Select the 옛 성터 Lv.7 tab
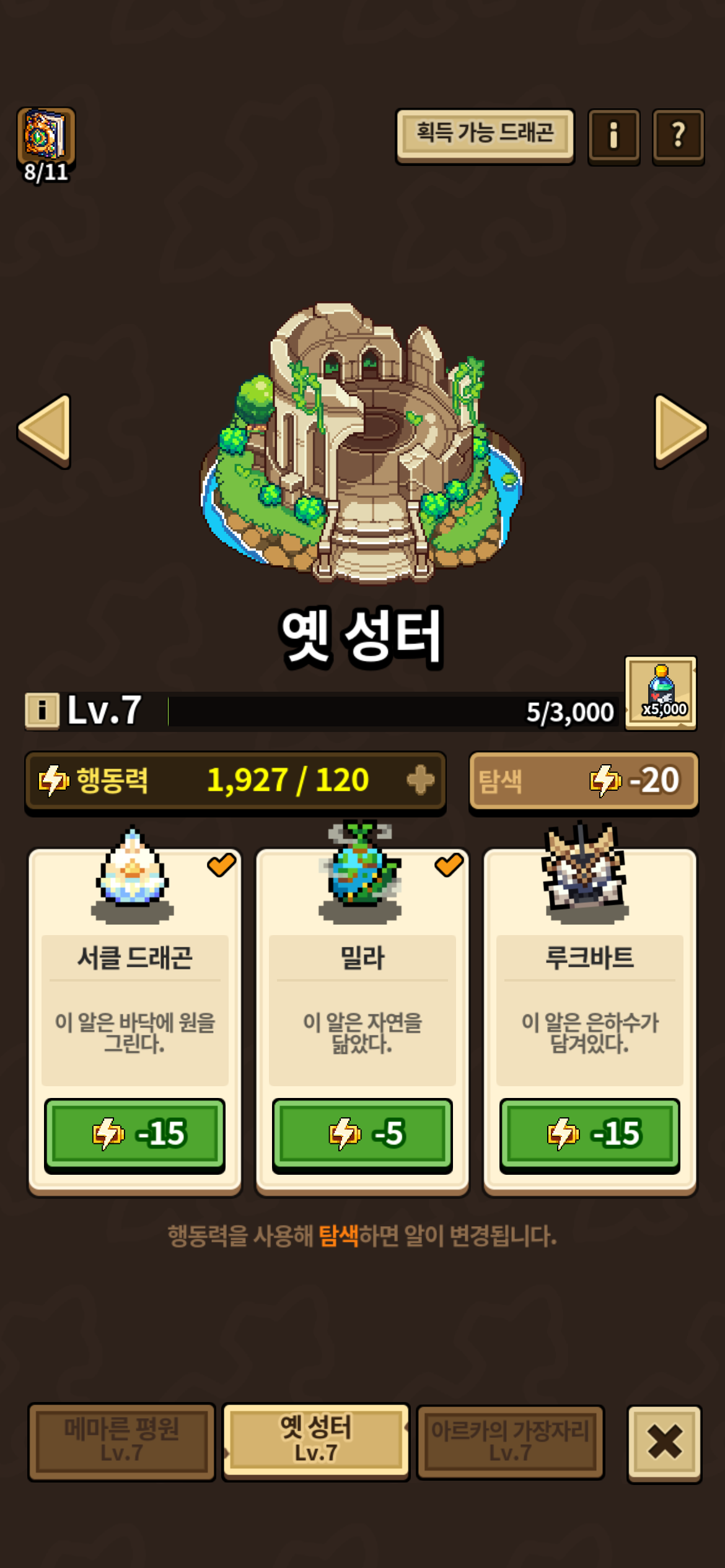 [316, 1440]
